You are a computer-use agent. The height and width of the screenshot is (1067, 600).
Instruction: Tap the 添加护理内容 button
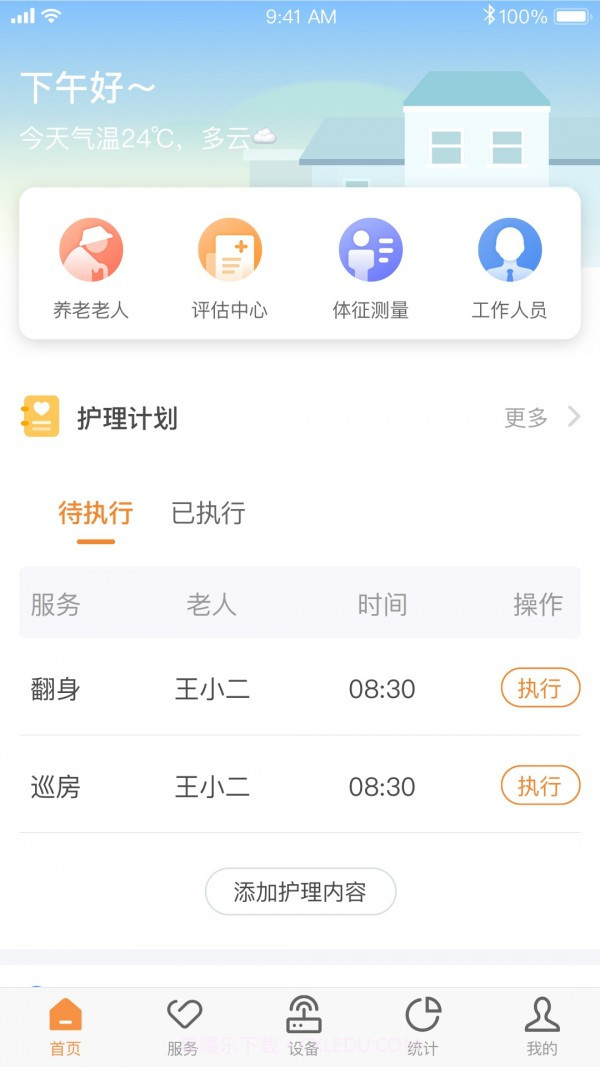click(x=300, y=892)
